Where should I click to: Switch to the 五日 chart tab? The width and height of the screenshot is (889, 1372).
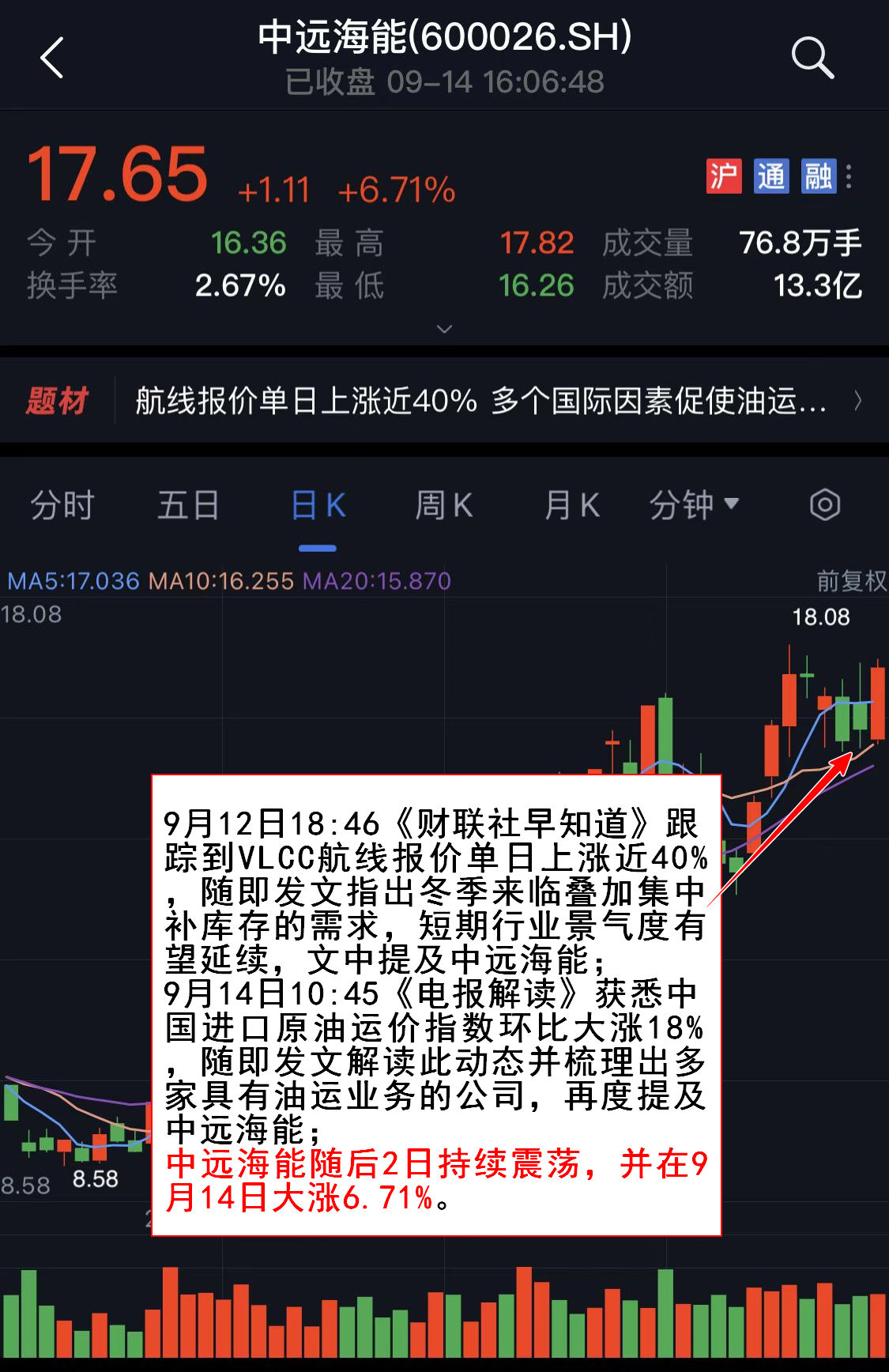coord(188,505)
